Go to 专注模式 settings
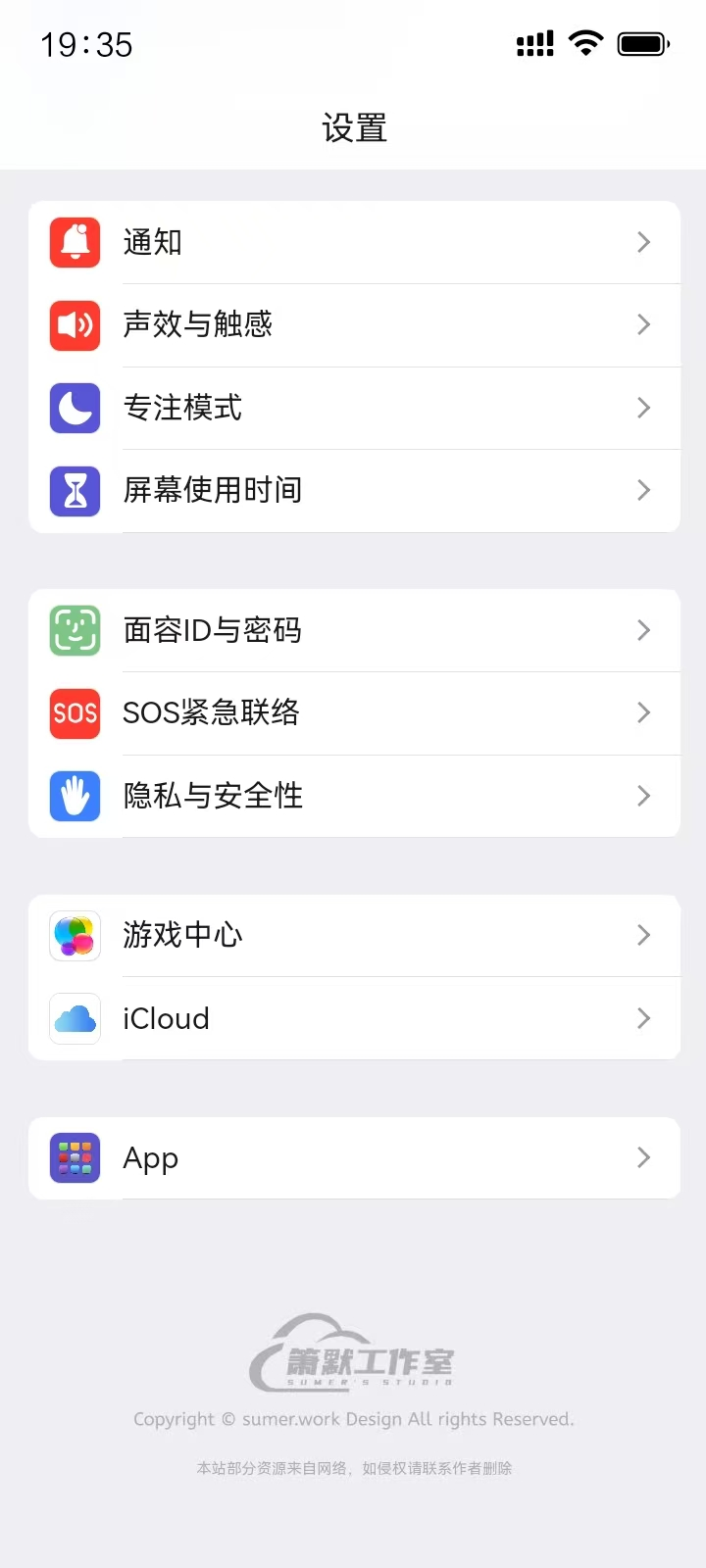The height and width of the screenshot is (1568, 706). 353,408
